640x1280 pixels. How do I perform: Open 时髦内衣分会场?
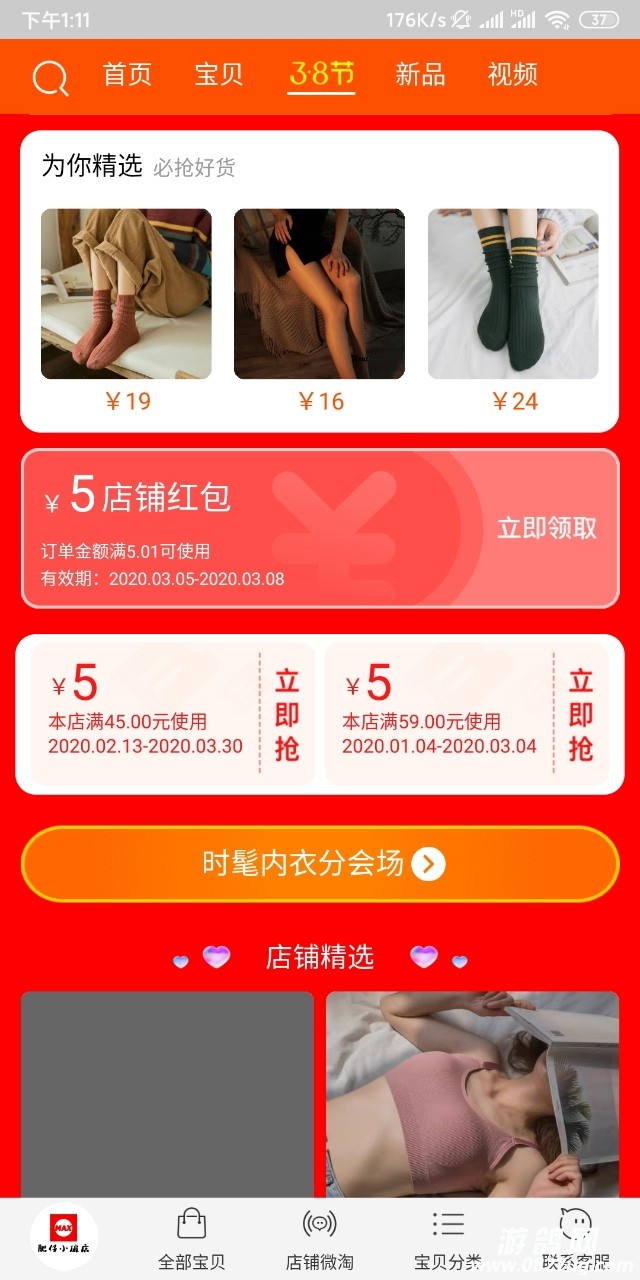tap(320, 864)
